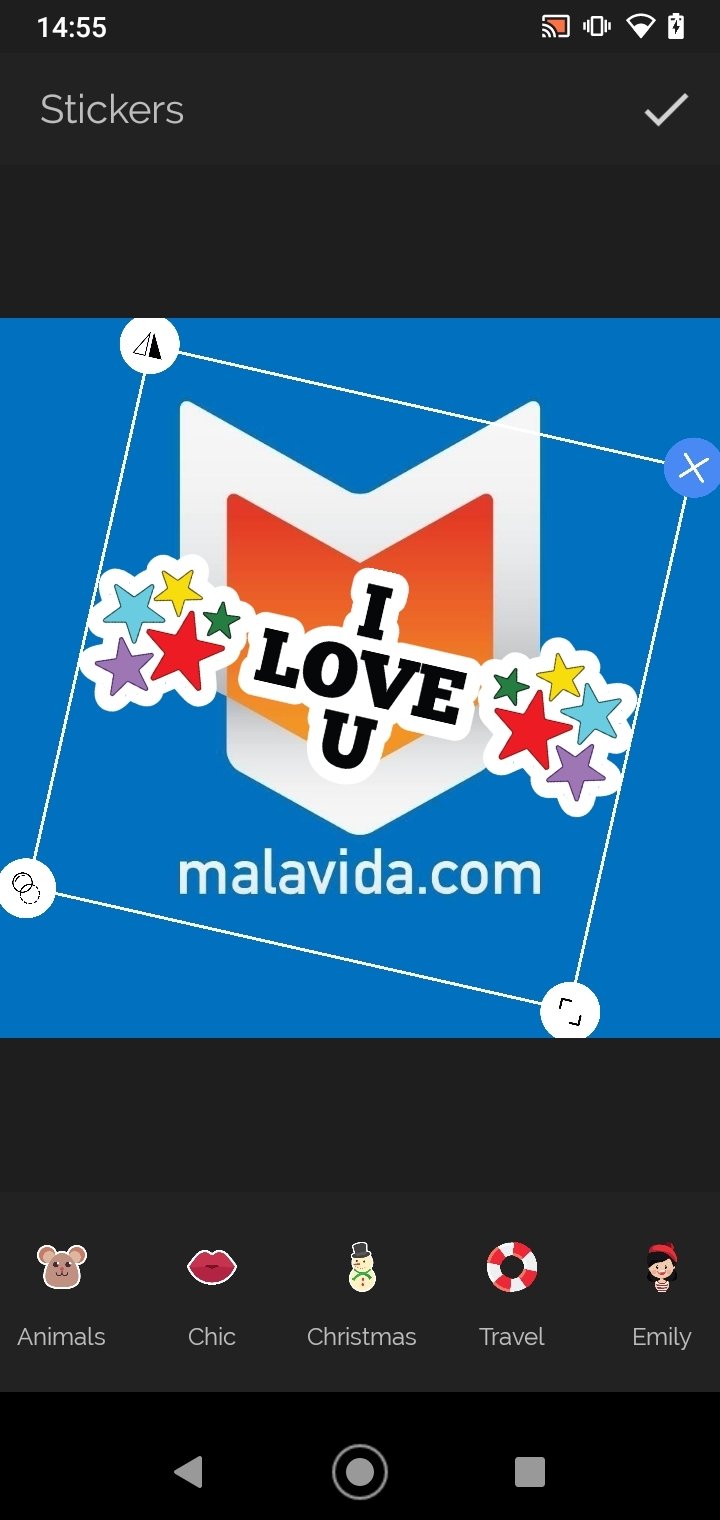Image resolution: width=720 pixels, height=1520 pixels.
Task: Go back using the system back button
Action: (x=188, y=1472)
